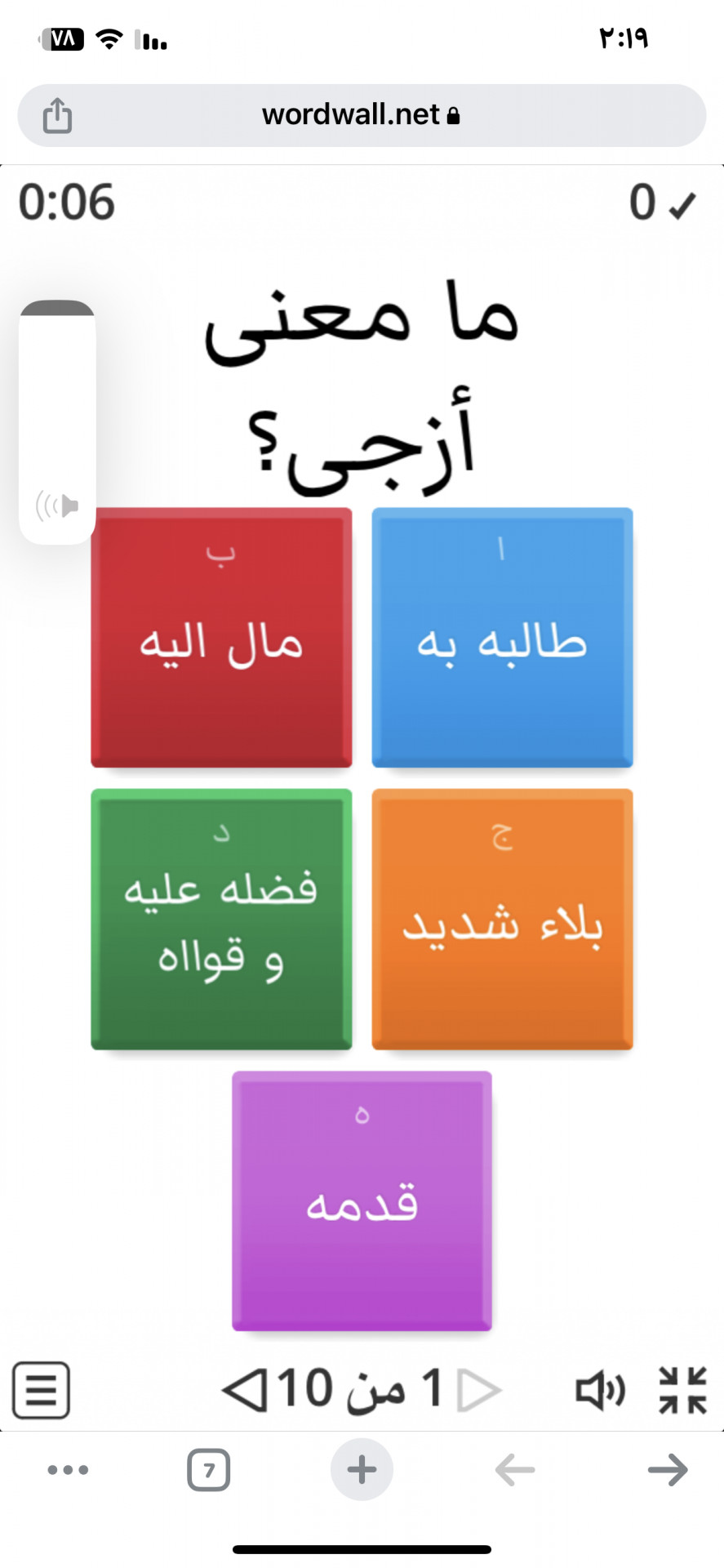Screen dimensions: 724x1568
Task: Share this page from the address bar
Action: 57,115
